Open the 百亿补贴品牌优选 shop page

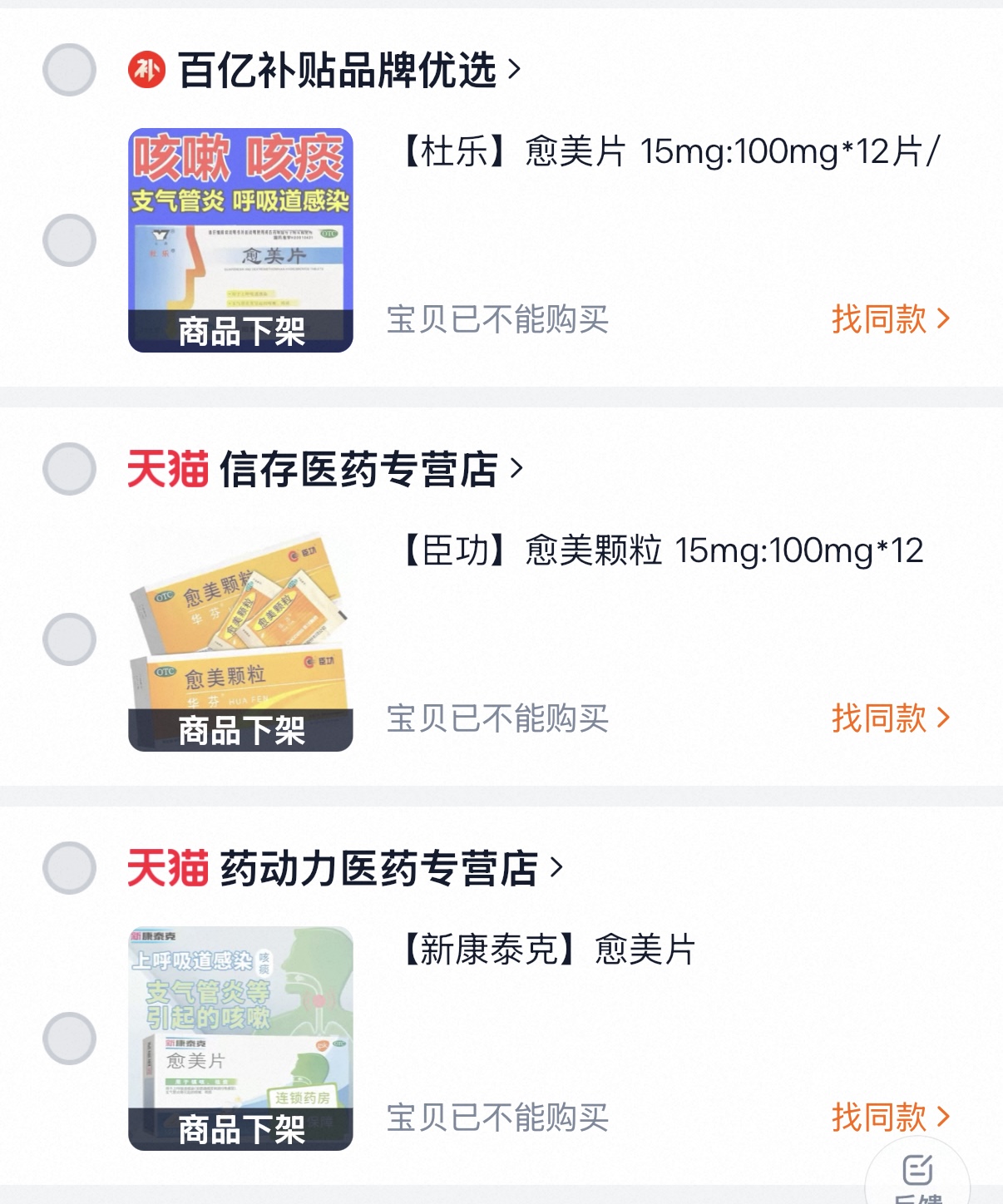(337, 70)
